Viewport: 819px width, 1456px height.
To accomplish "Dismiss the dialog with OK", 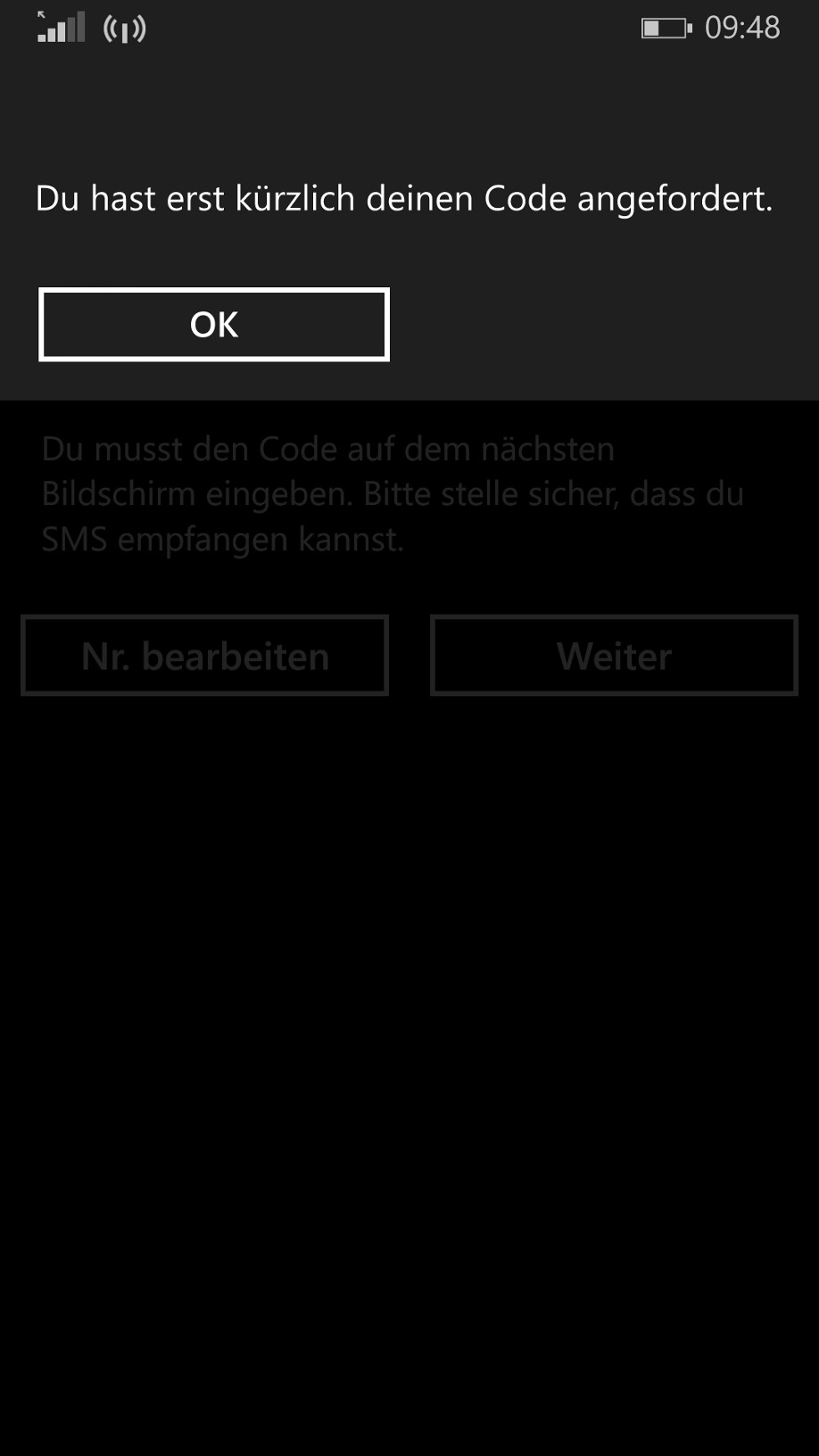I will tap(214, 325).
